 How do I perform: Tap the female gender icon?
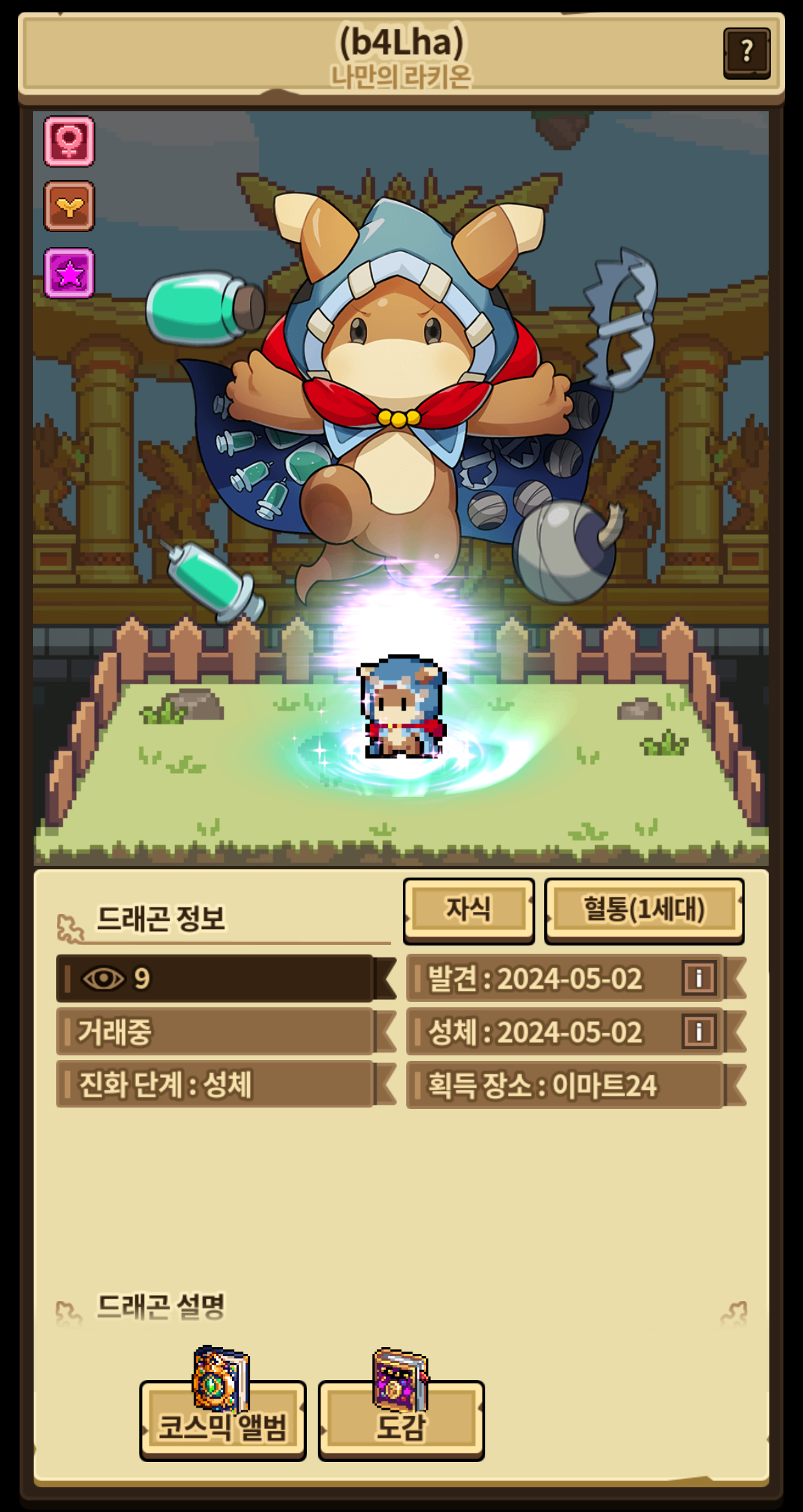click(69, 141)
